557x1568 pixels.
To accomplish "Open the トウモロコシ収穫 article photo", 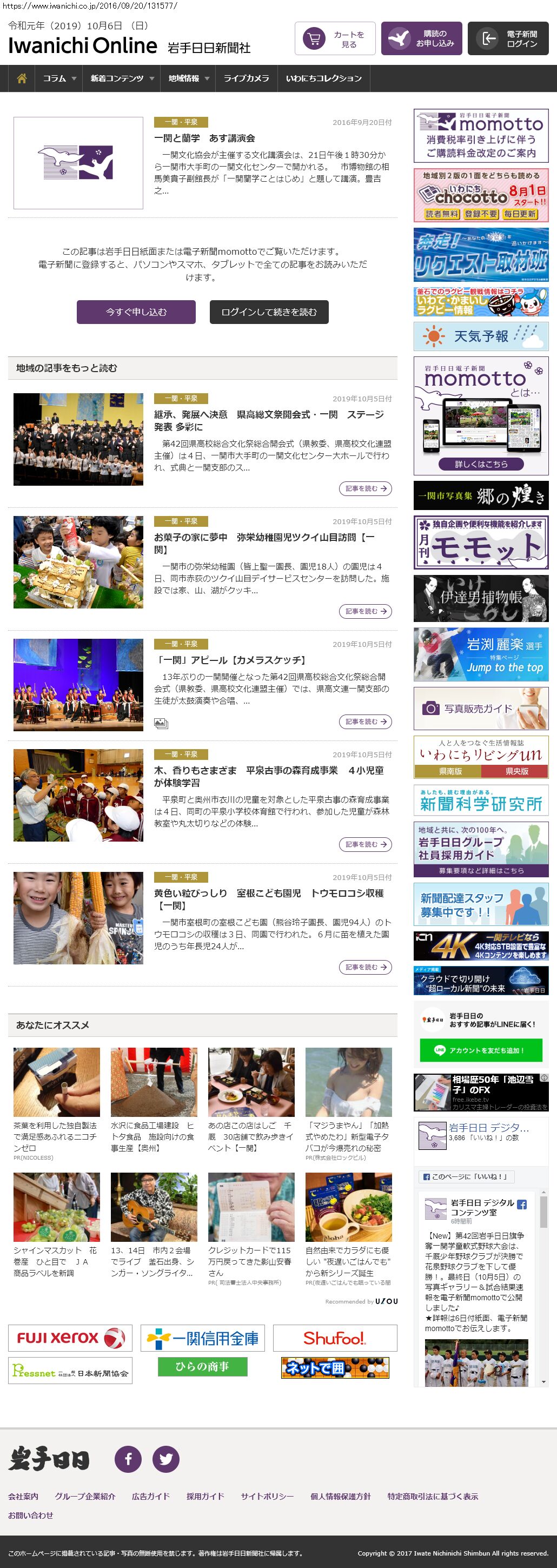I will click(x=78, y=917).
